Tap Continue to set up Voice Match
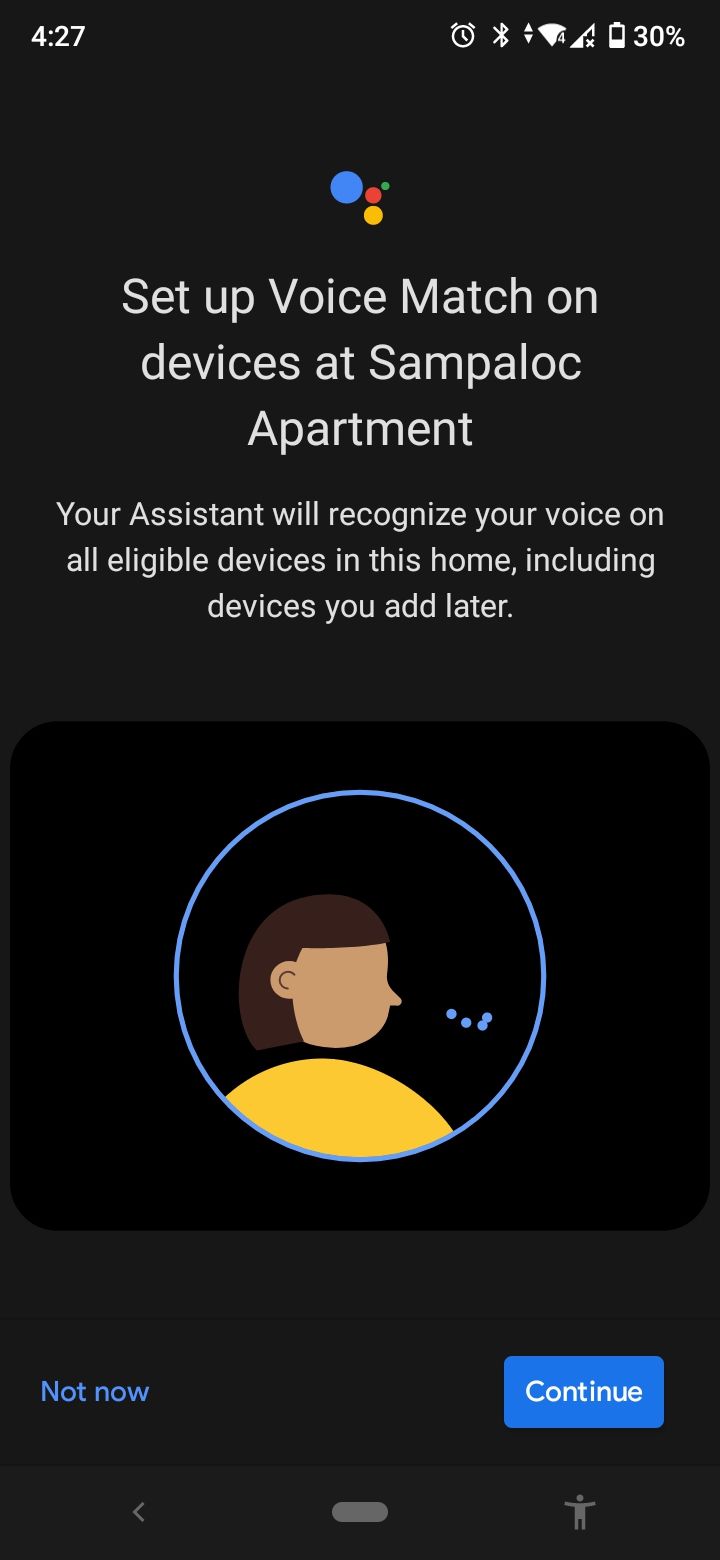The image size is (720, 1560). pos(583,1391)
